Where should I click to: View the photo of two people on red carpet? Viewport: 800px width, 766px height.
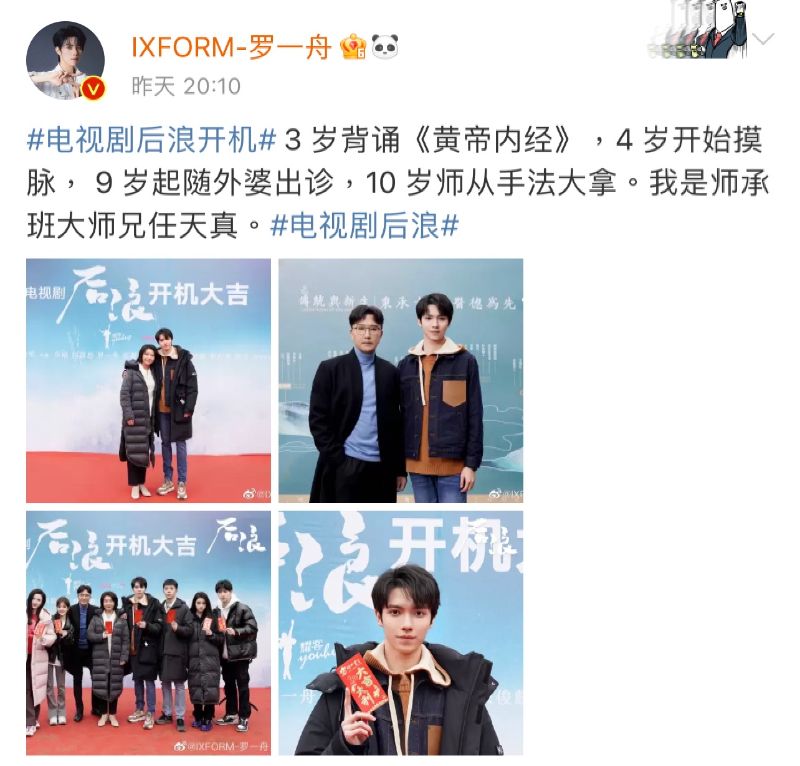(x=148, y=380)
